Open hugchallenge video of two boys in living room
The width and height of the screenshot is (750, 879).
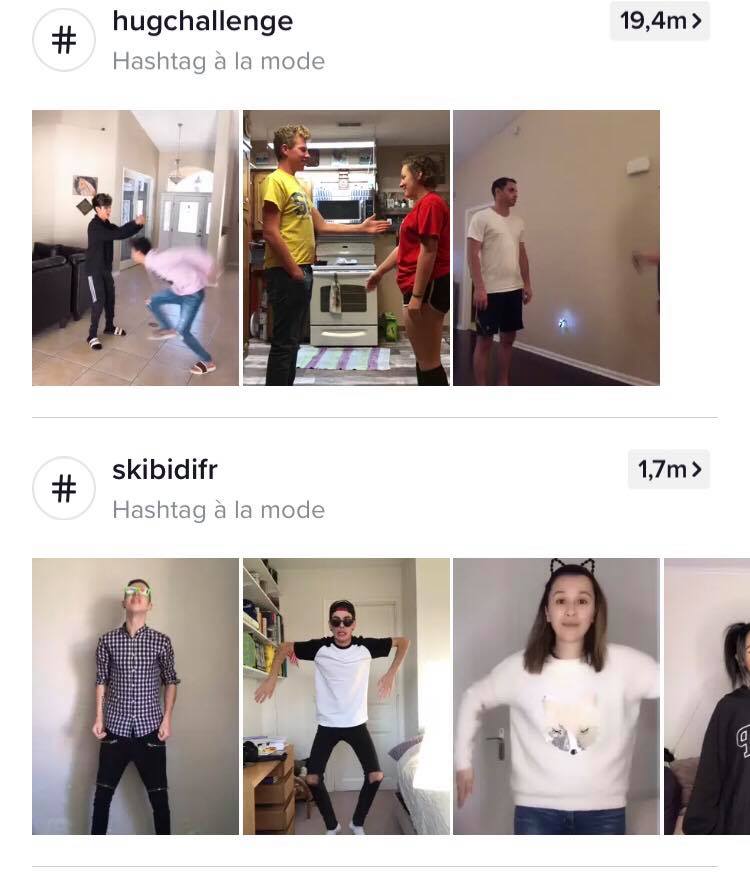point(135,248)
